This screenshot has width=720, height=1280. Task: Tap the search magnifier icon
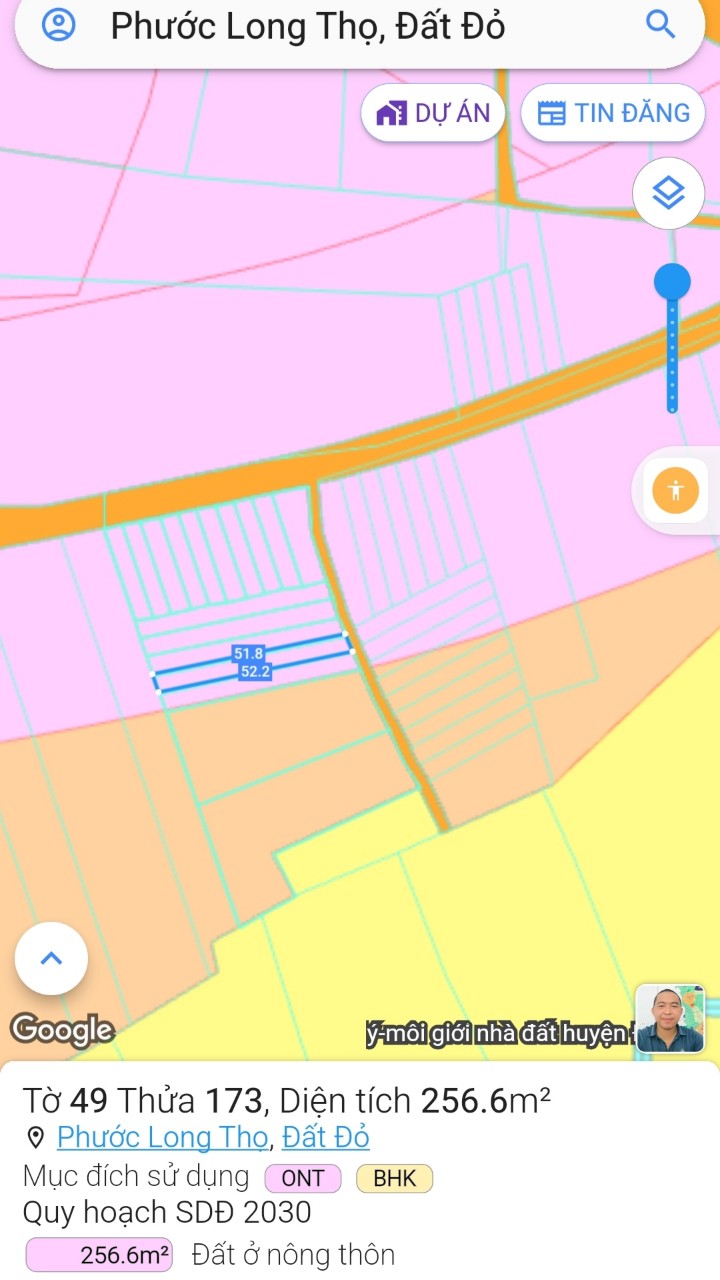point(660,26)
